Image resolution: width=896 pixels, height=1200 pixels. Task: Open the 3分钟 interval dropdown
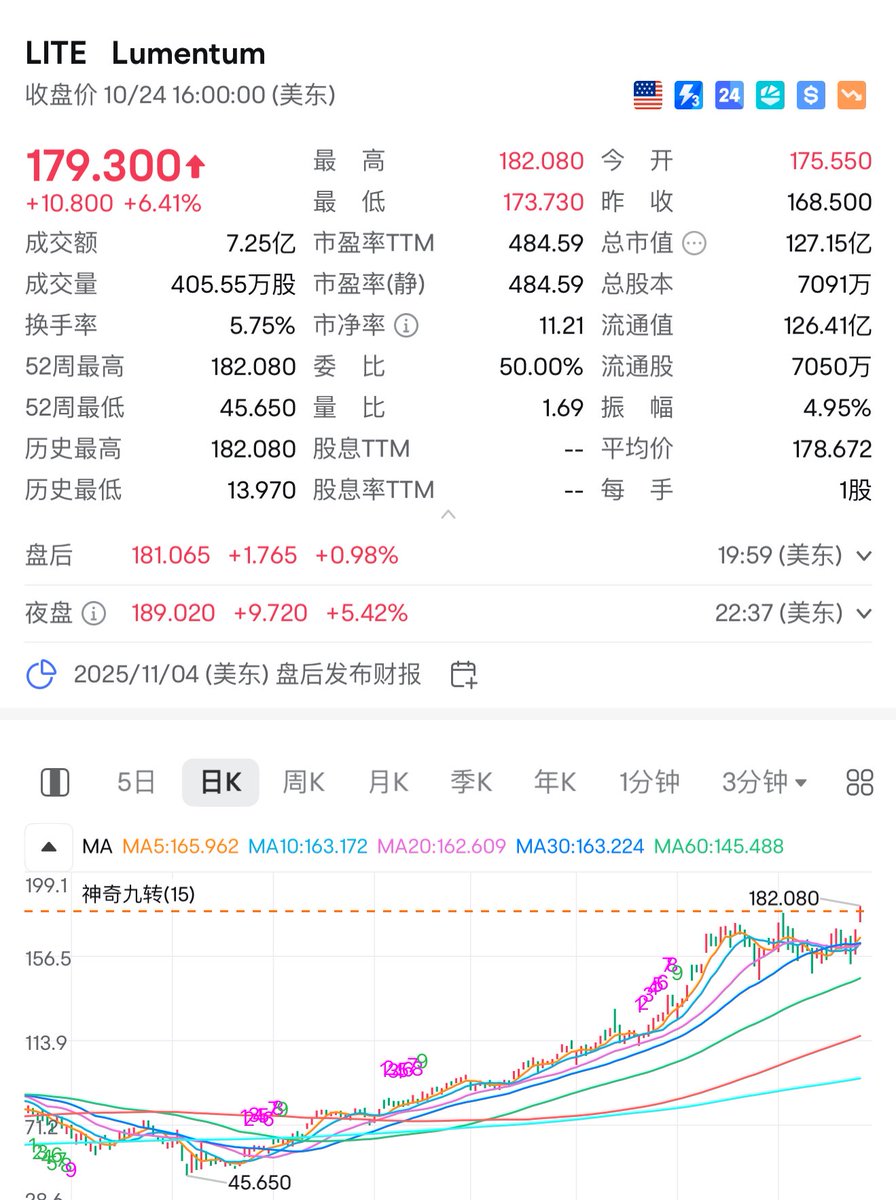point(765,782)
